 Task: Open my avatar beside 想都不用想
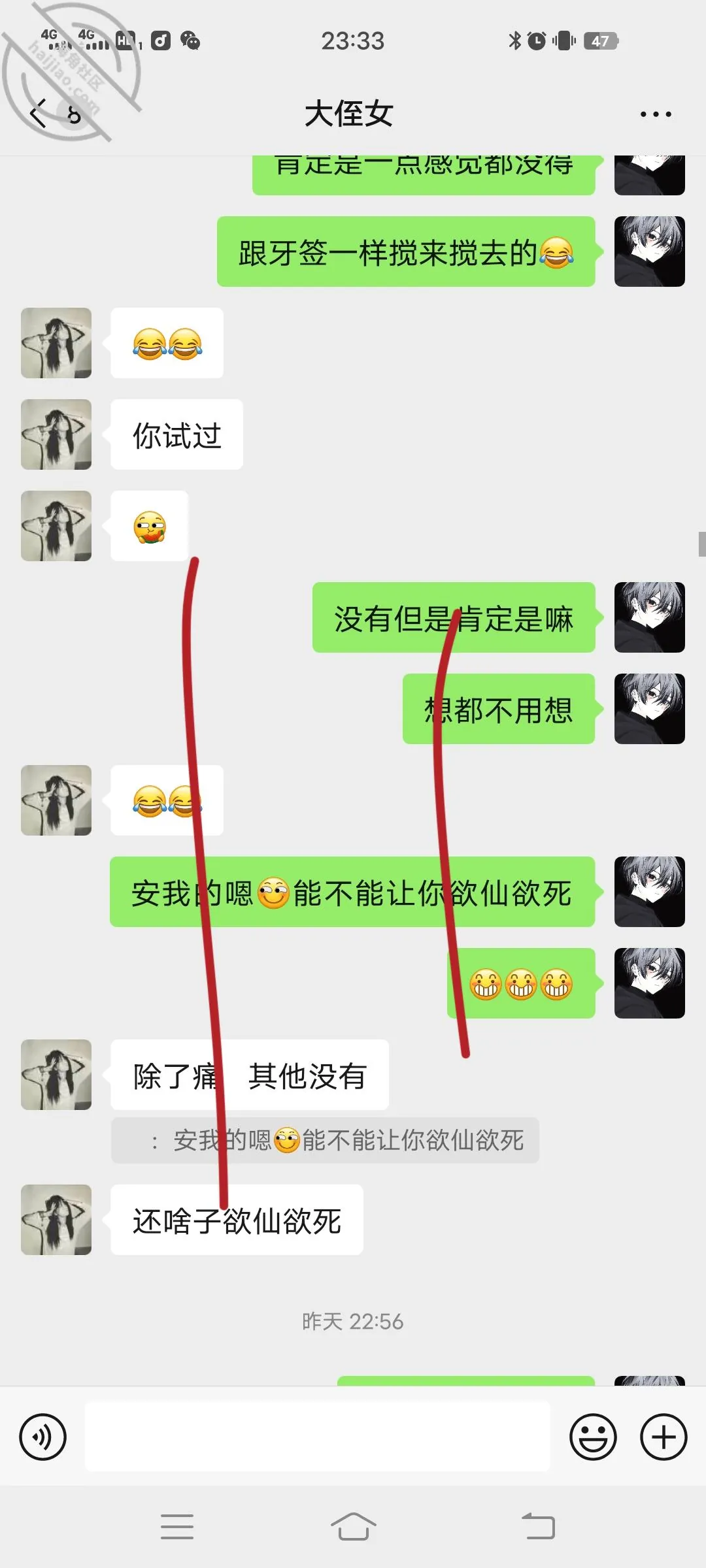point(650,709)
